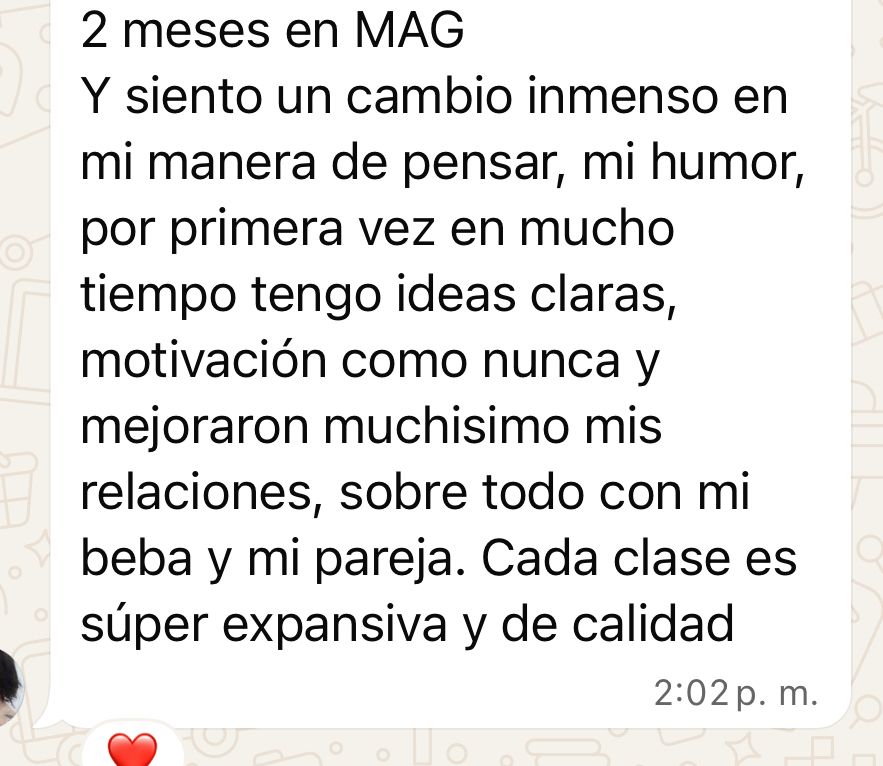
Task: Open the sender's profile photo
Action: [x=9, y=686]
